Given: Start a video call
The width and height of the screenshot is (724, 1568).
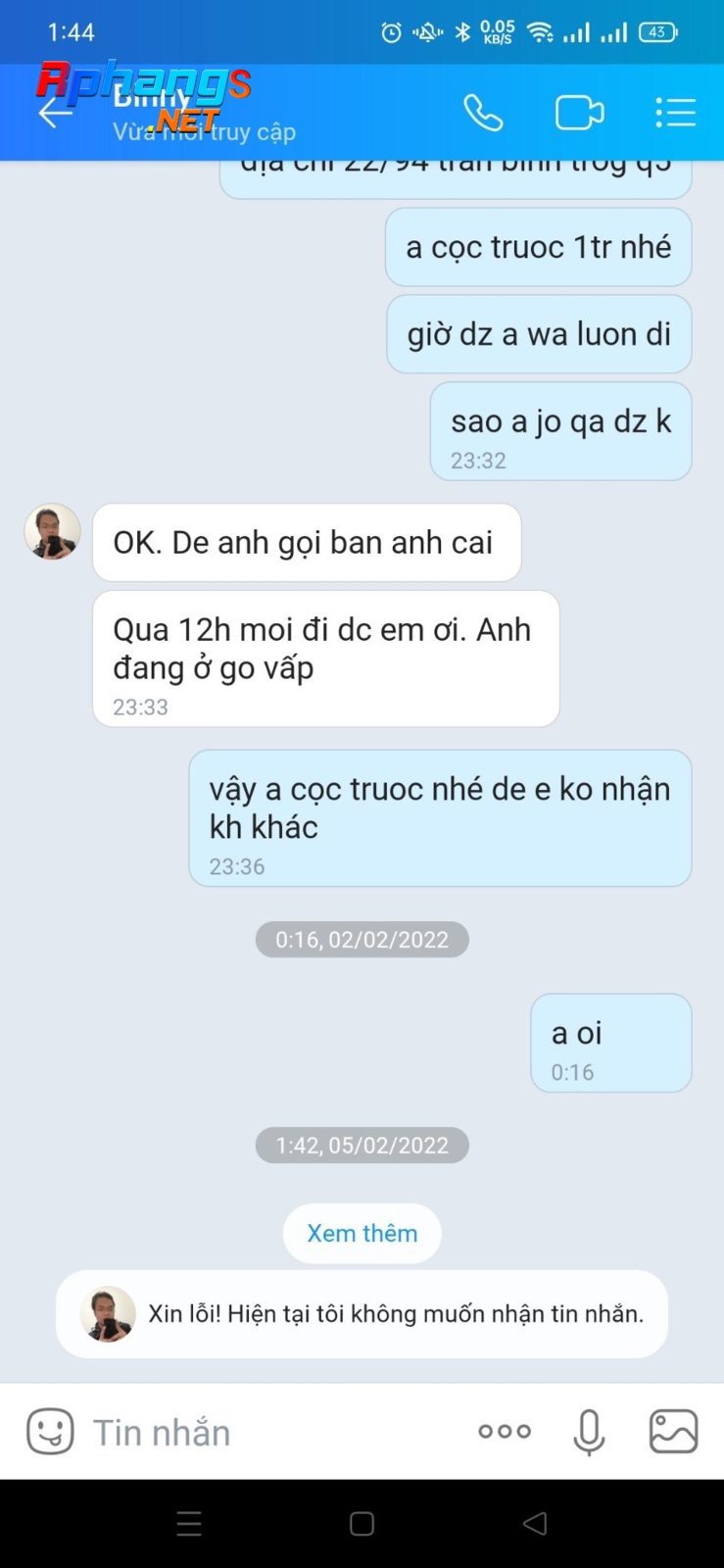Looking at the screenshot, I should pyautogui.click(x=579, y=113).
